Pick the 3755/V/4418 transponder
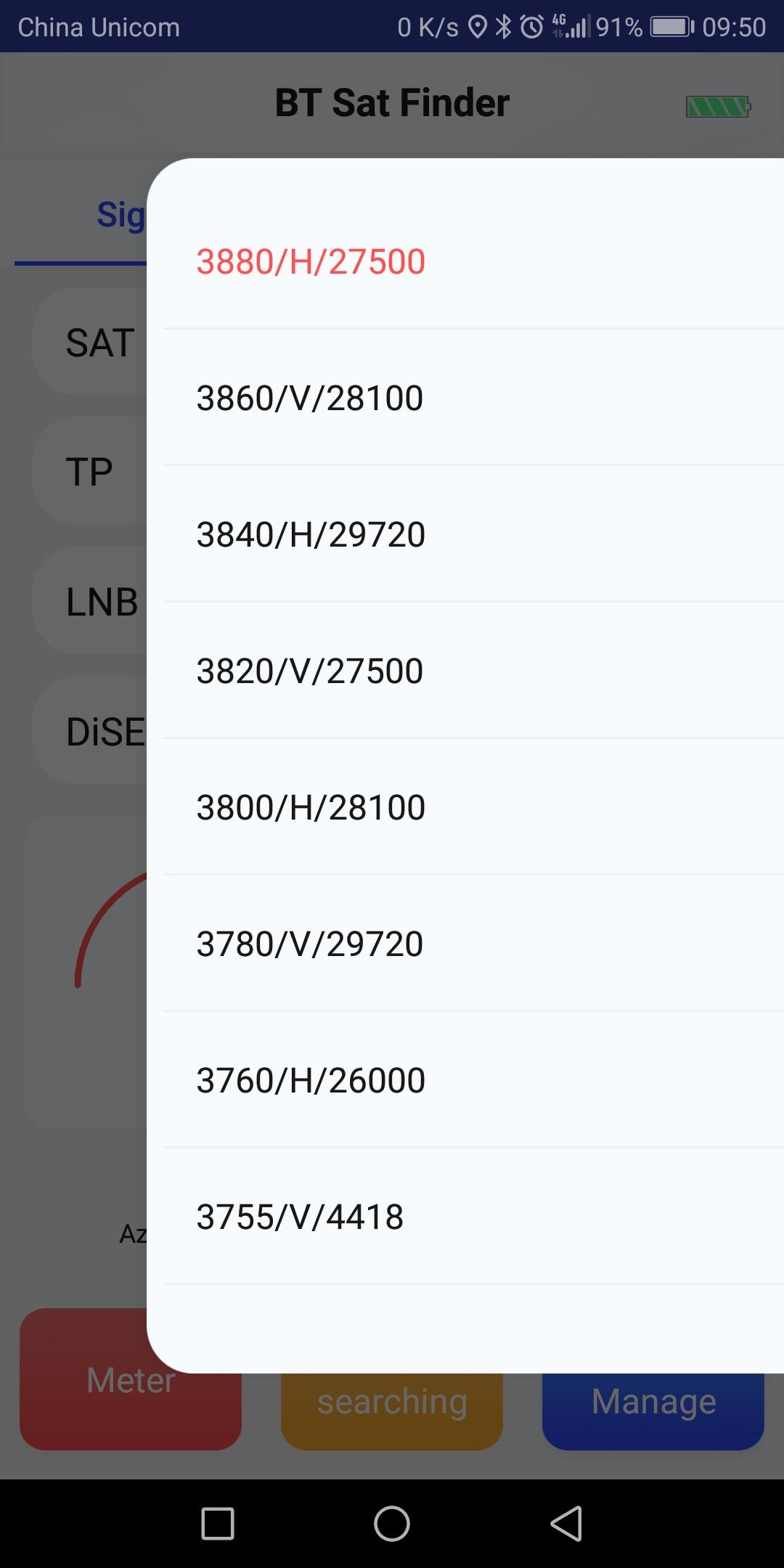 click(300, 1217)
